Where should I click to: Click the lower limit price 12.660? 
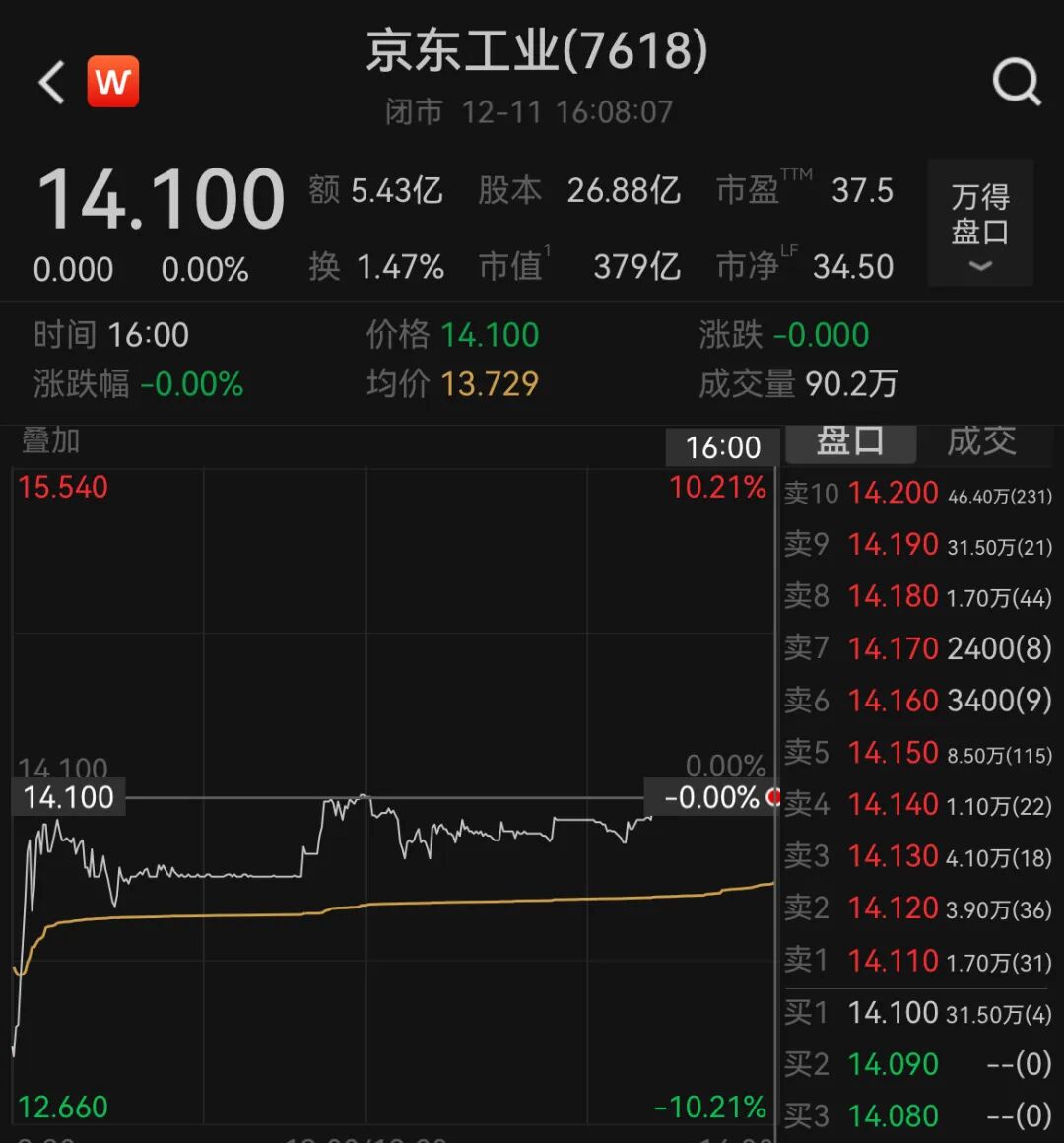click(x=62, y=1107)
